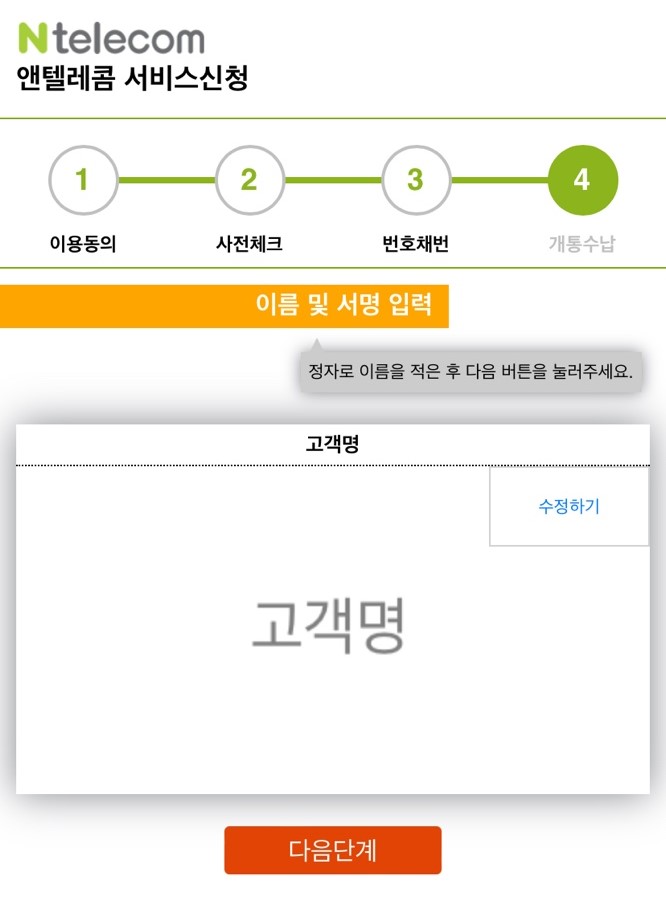Screen dimensions: 666x905
Task: Tap the 수정하기 button
Action: pyautogui.click(x=569, y=506)
